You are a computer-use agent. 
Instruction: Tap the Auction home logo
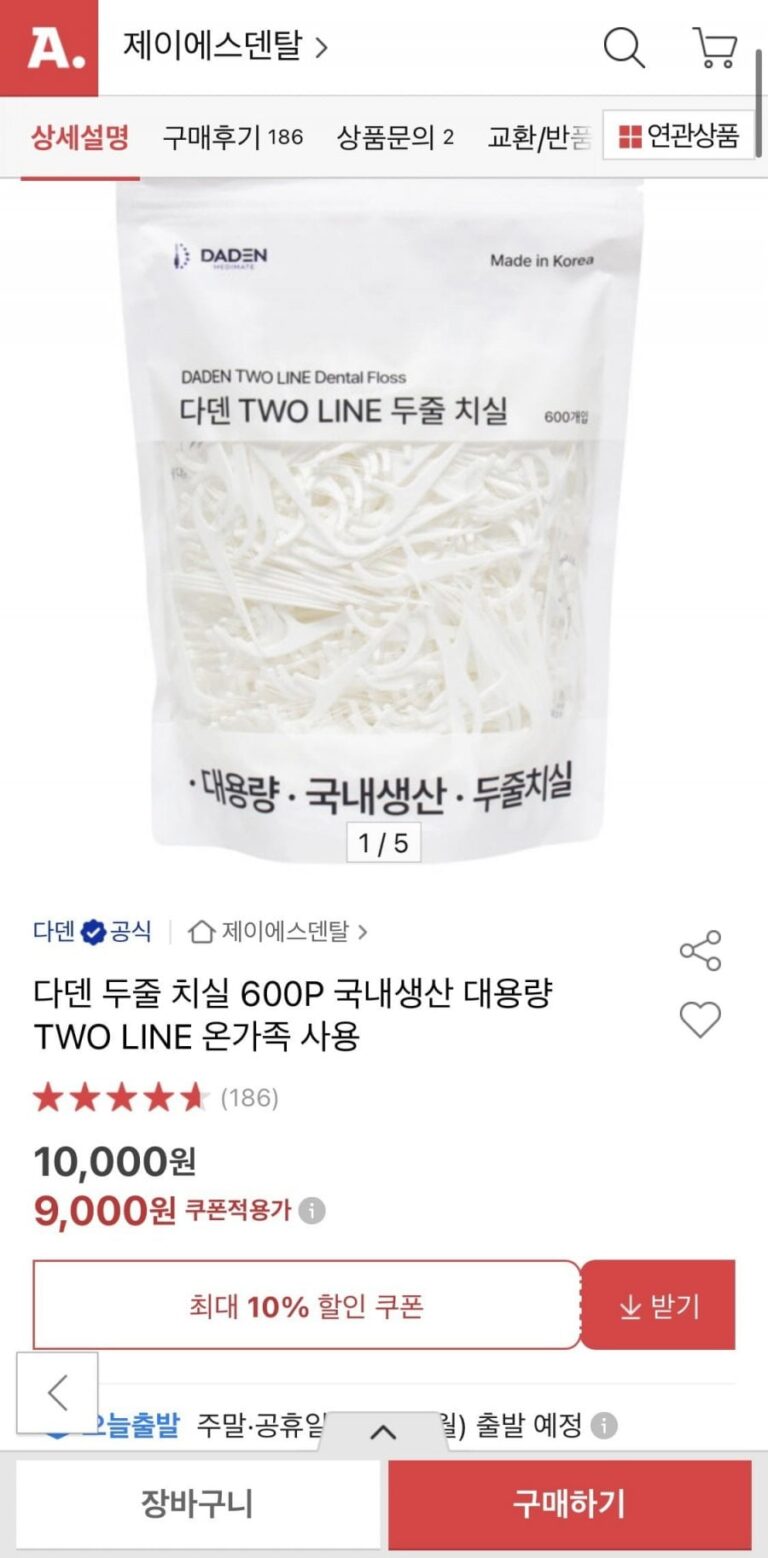[49, 47]
